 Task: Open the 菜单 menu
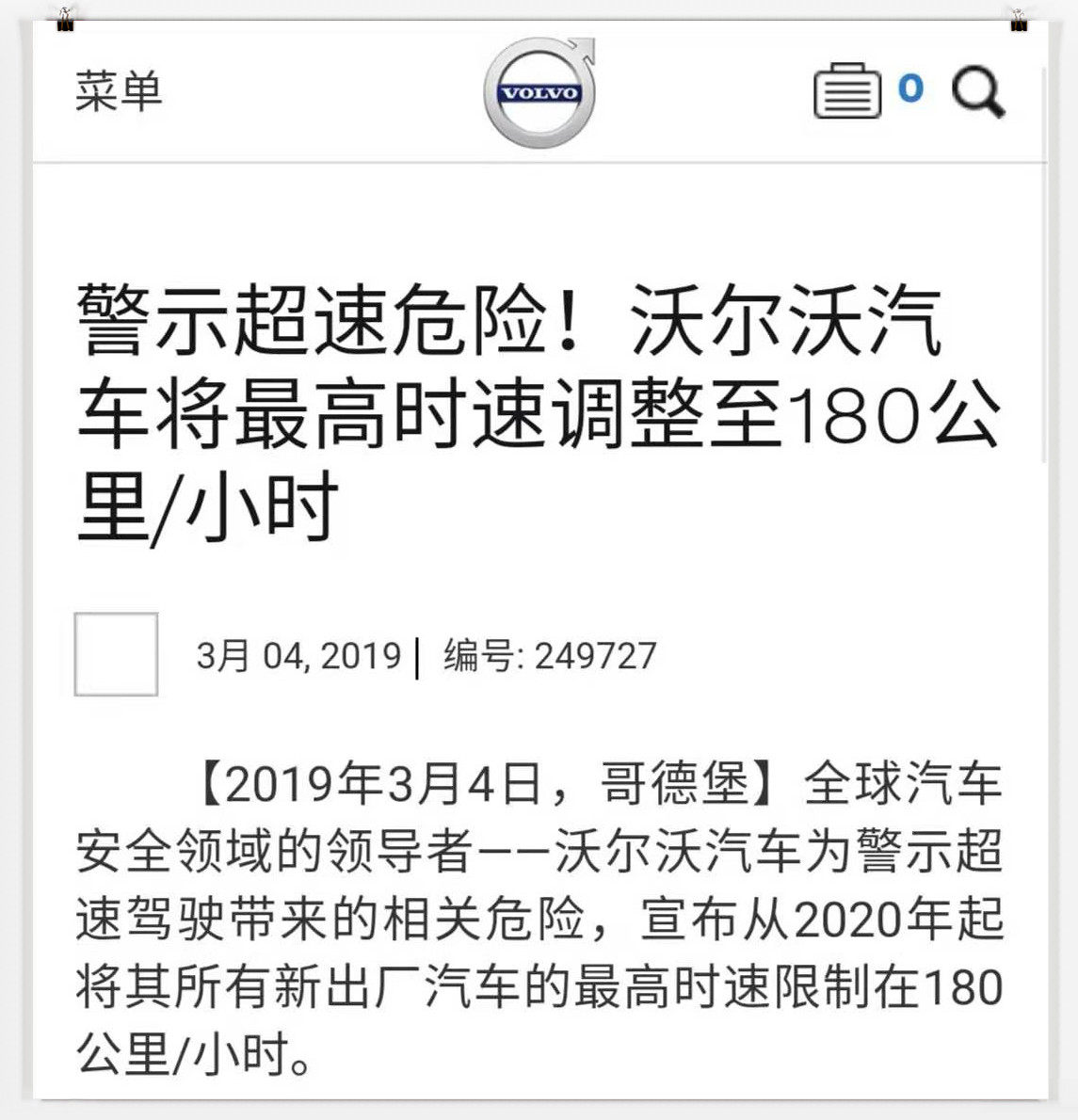(119, 92)
